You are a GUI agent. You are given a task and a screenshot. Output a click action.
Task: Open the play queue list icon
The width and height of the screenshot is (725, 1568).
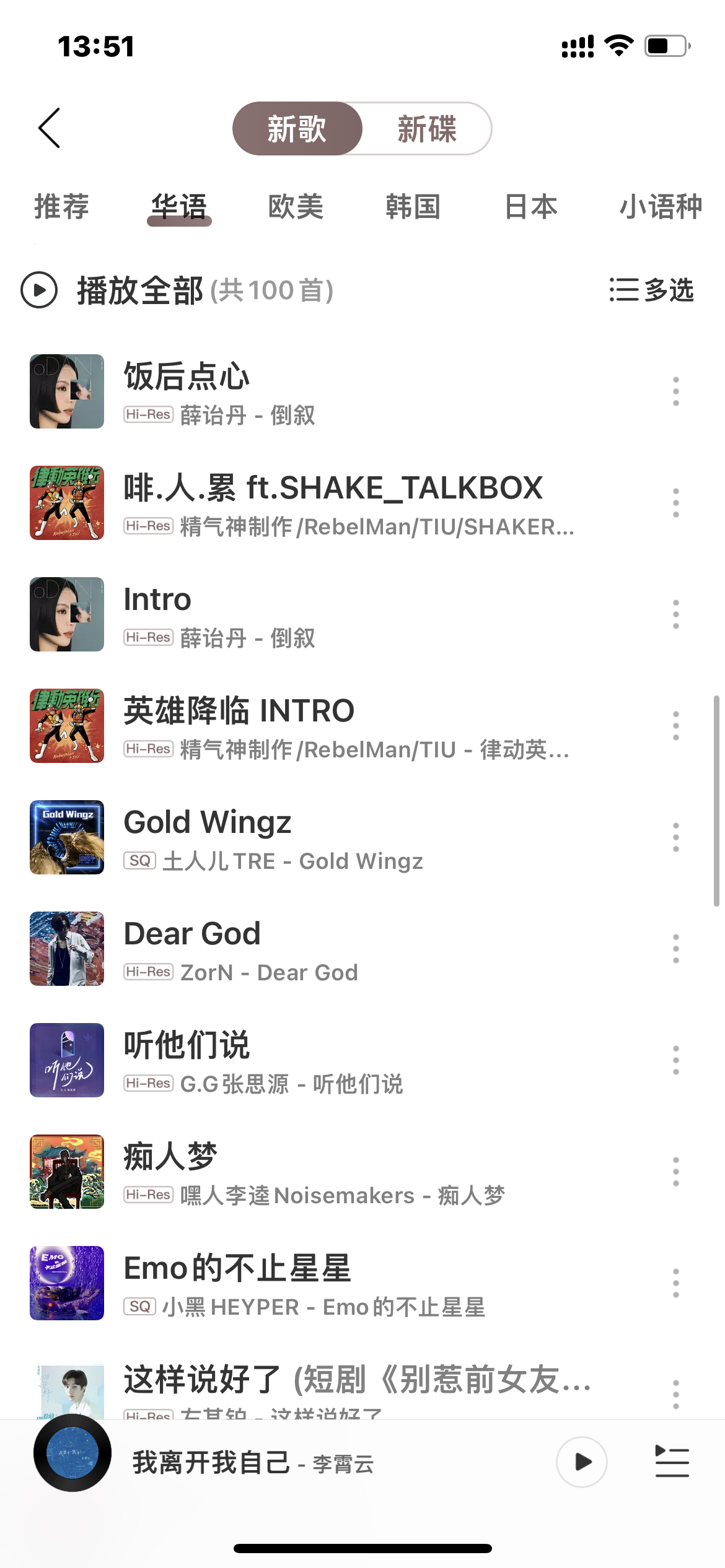coord(672,1462)
